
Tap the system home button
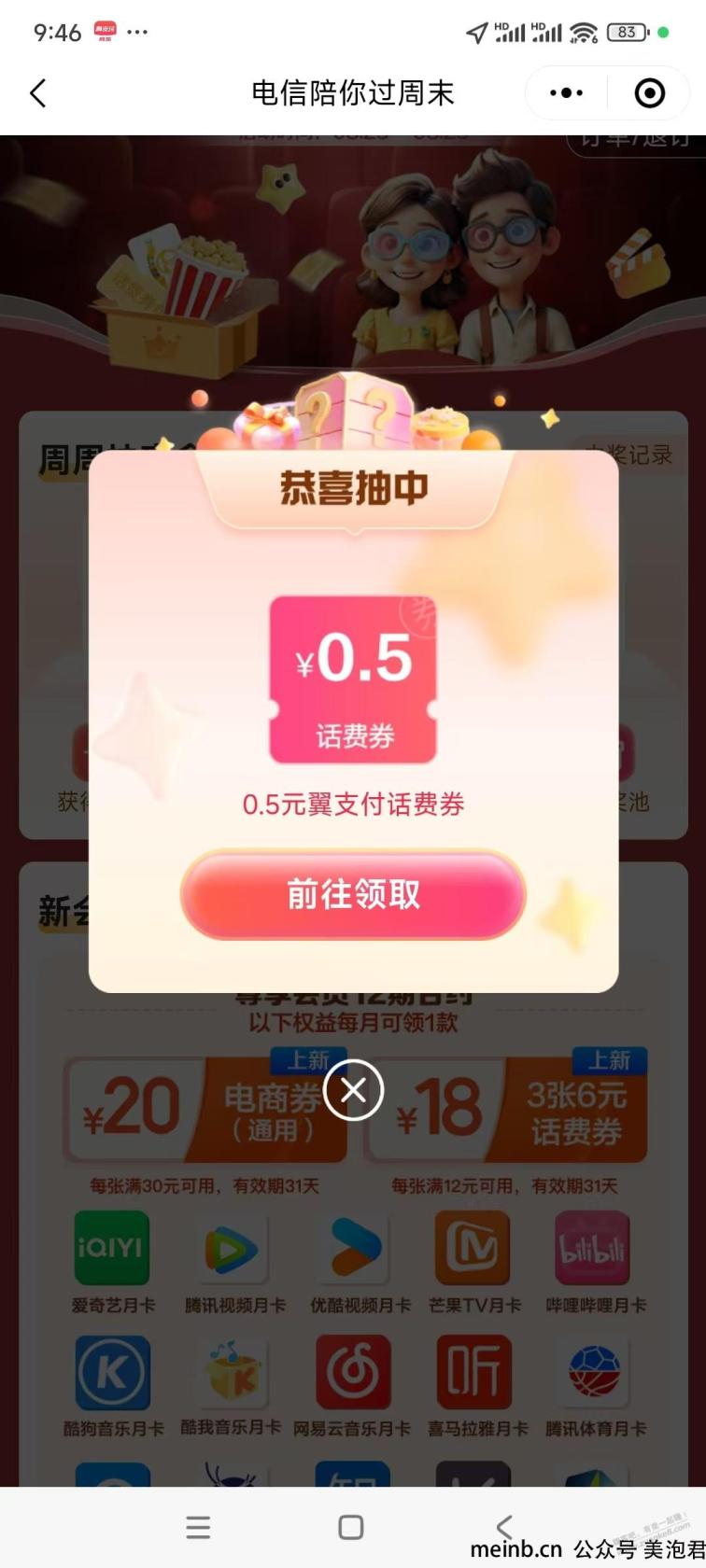point(351,1527)
